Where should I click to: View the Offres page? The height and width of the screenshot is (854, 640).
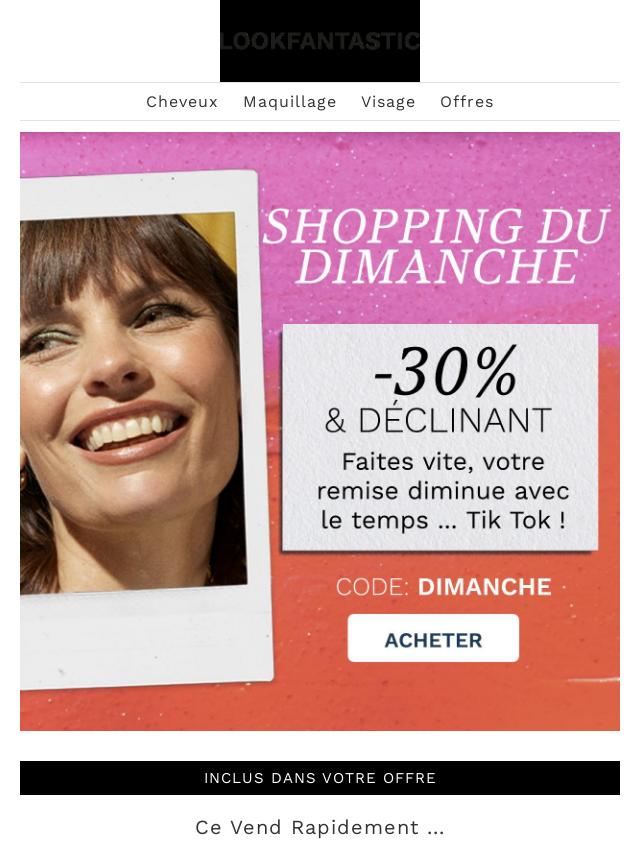coord(467,102)
